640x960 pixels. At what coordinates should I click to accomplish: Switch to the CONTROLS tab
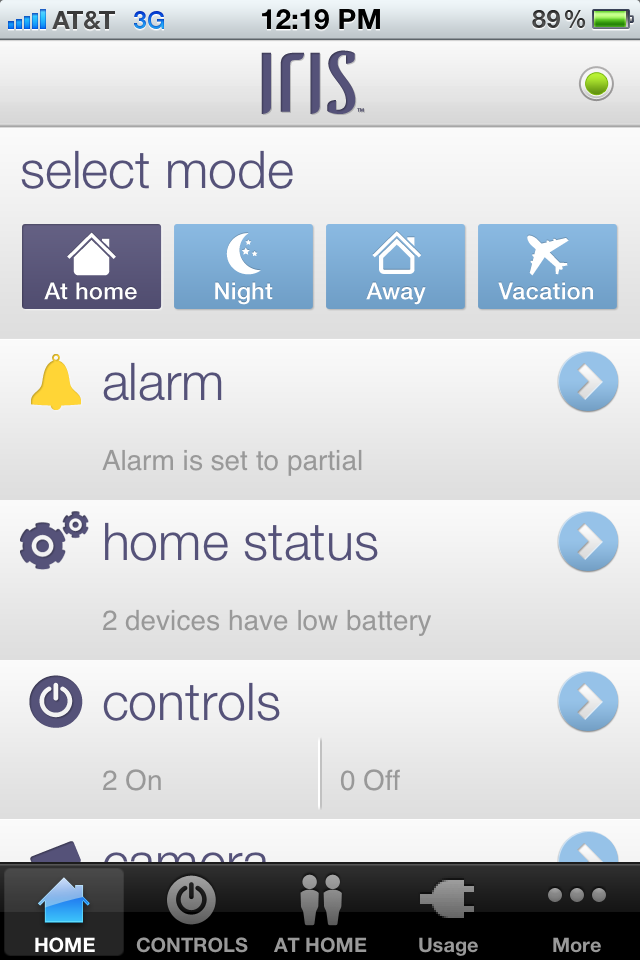coord(191,912)
